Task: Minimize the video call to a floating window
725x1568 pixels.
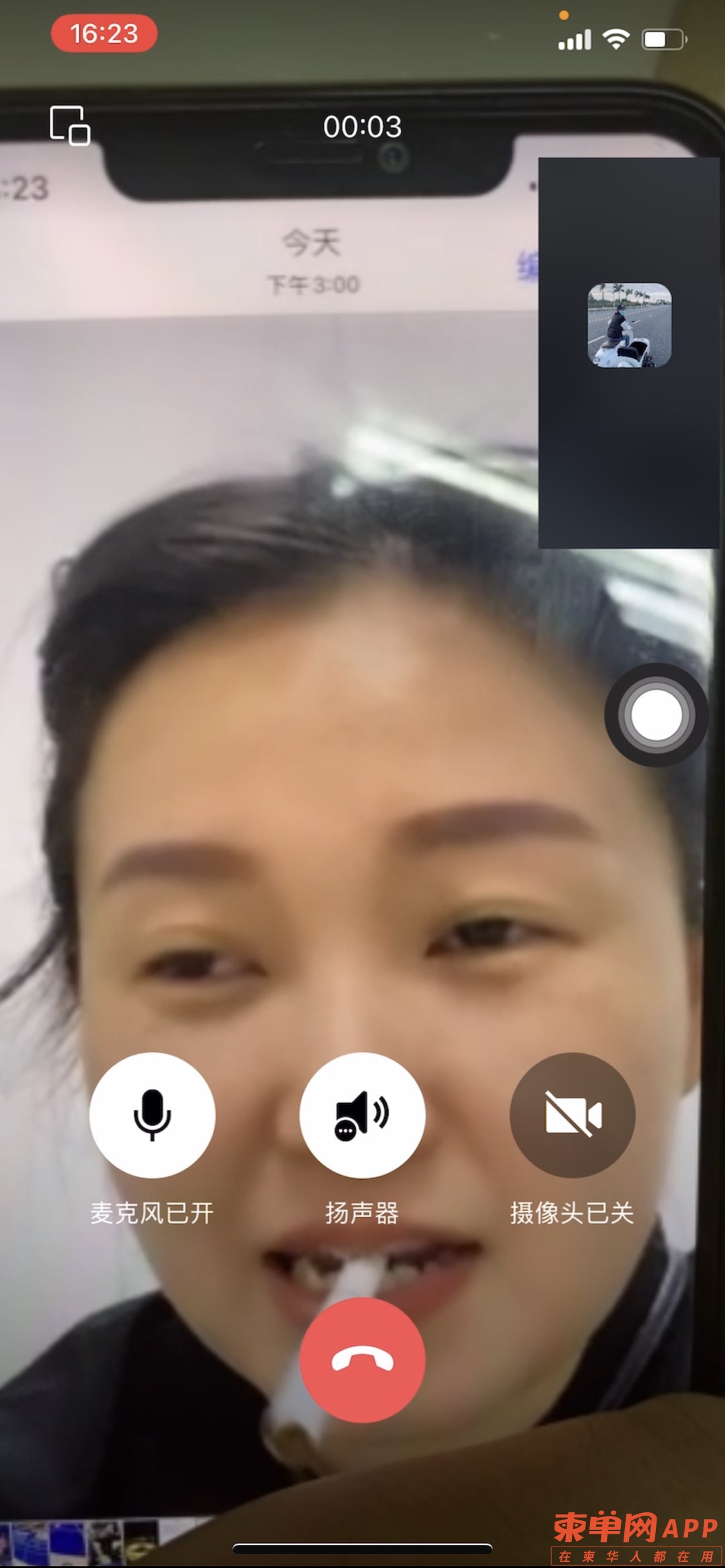Action: point(69,125)
